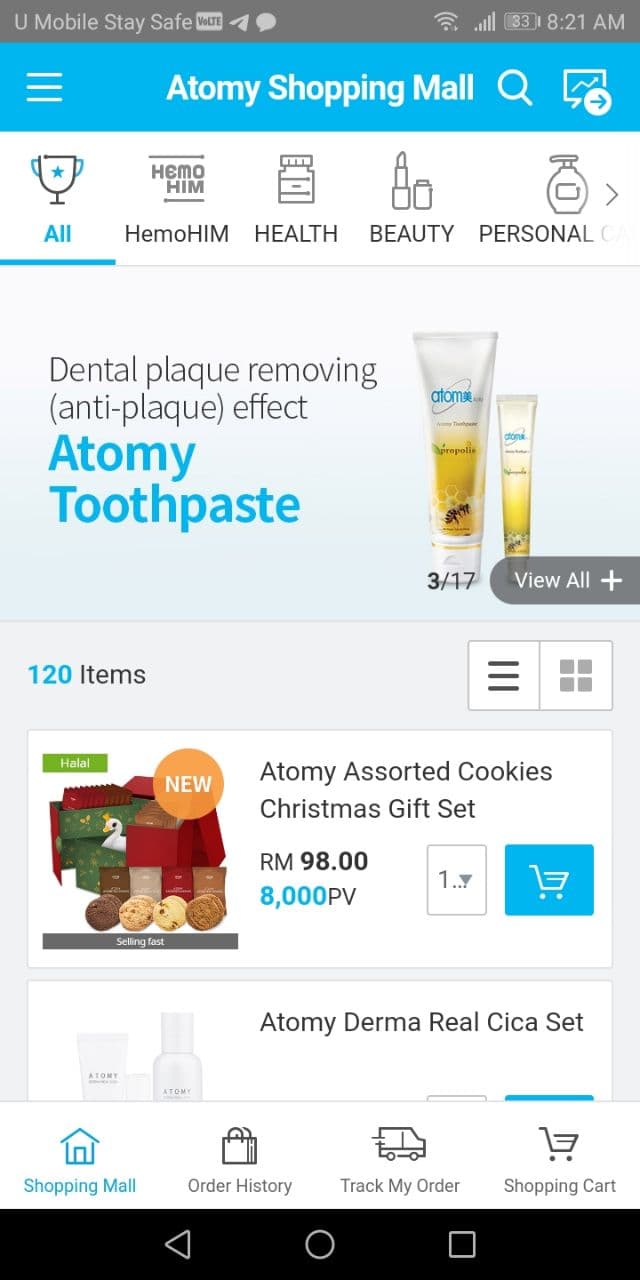Open quantity dropdown for Assorted Cookies
The width and height of the screenshot is (640, 1280).
(456, 880)
